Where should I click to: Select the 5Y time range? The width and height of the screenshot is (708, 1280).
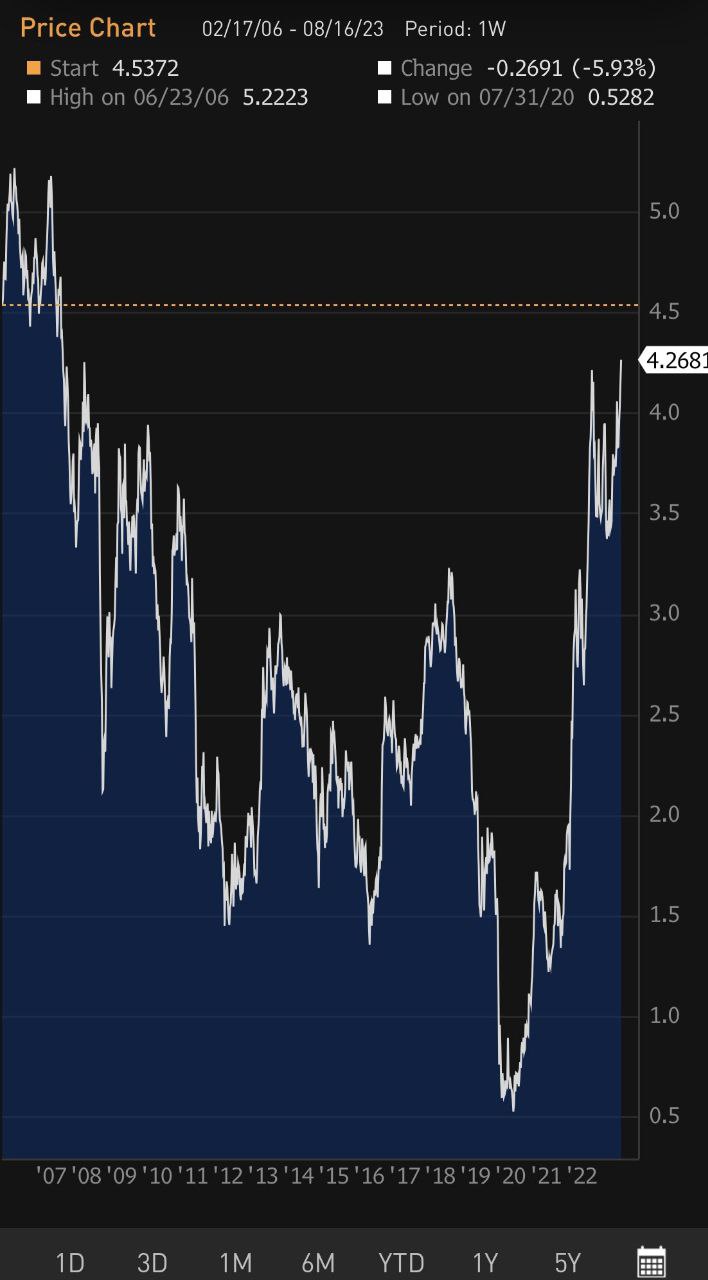(568, 1262)
